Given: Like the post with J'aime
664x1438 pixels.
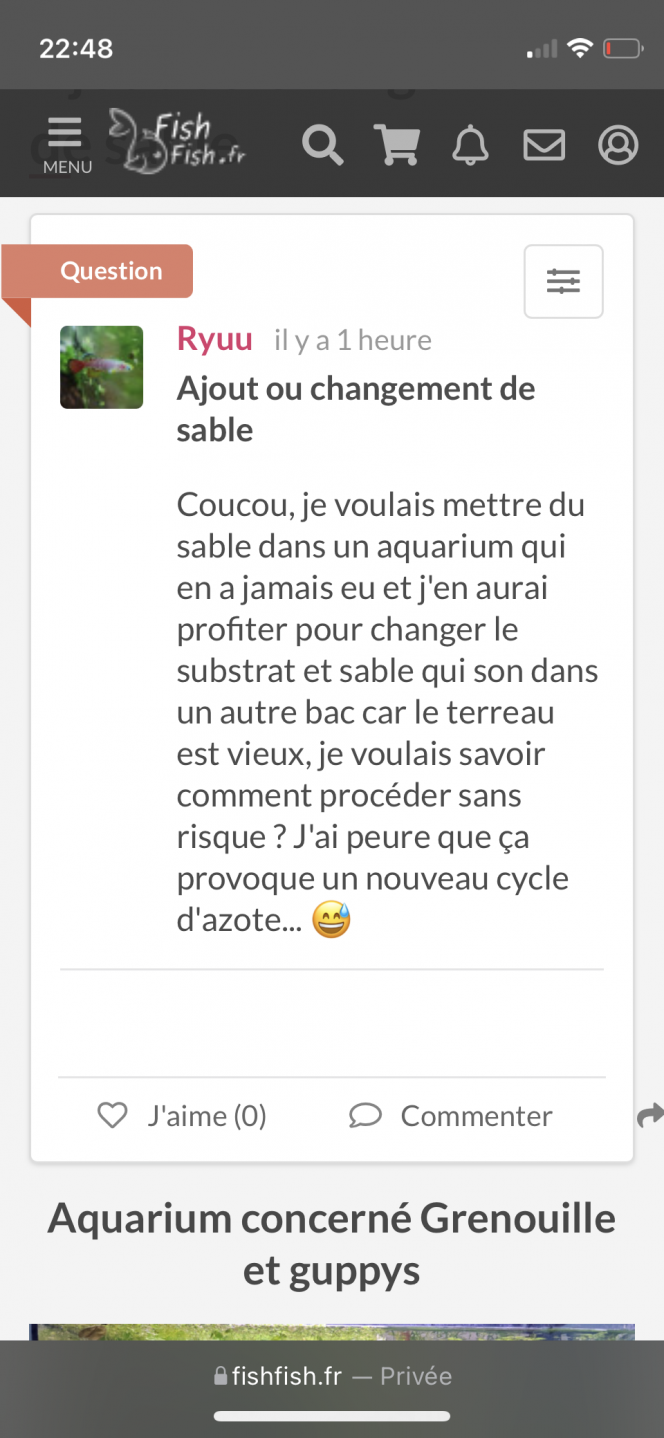Looking at the screenshot, I should pos(182,1115).
